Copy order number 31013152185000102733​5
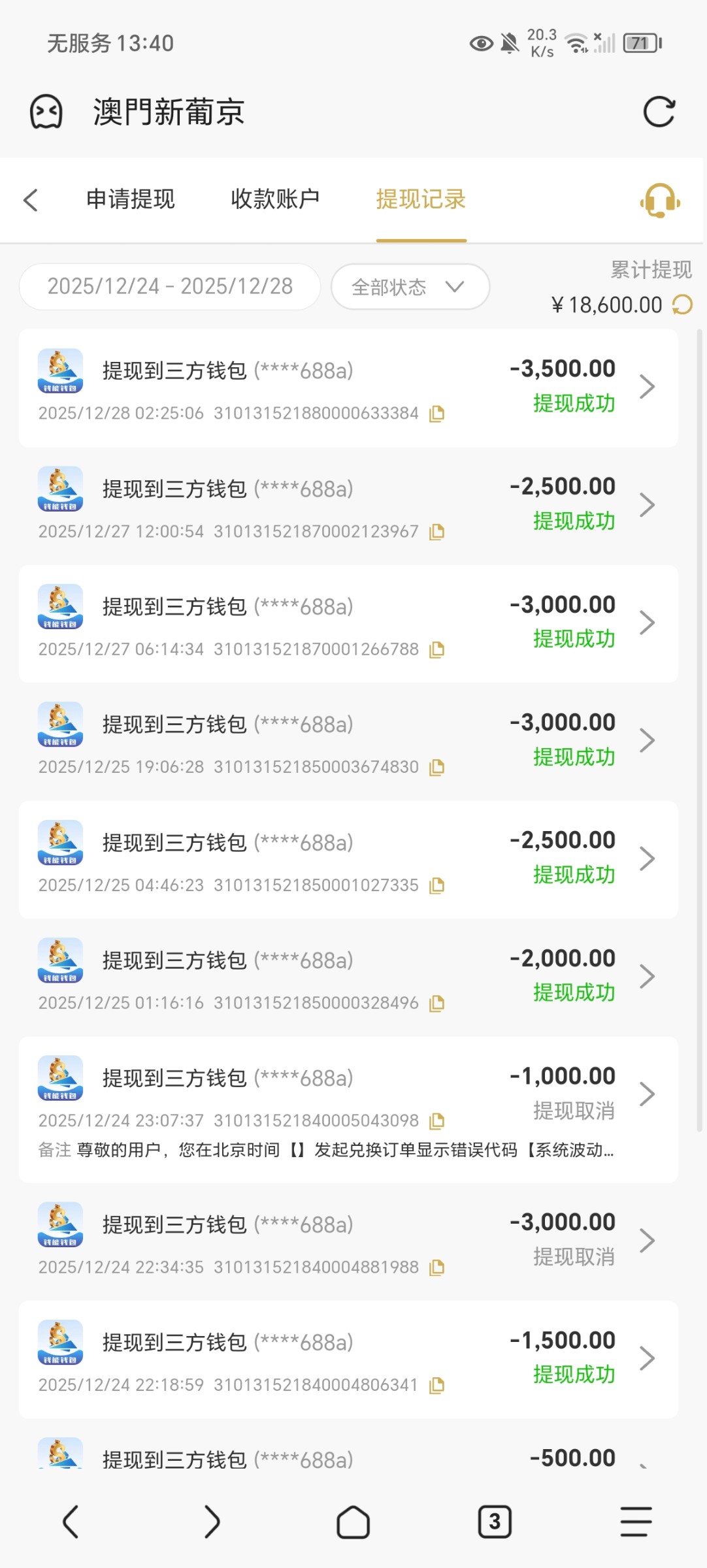Screen dimensions: 707x1568 click(436, 885)
